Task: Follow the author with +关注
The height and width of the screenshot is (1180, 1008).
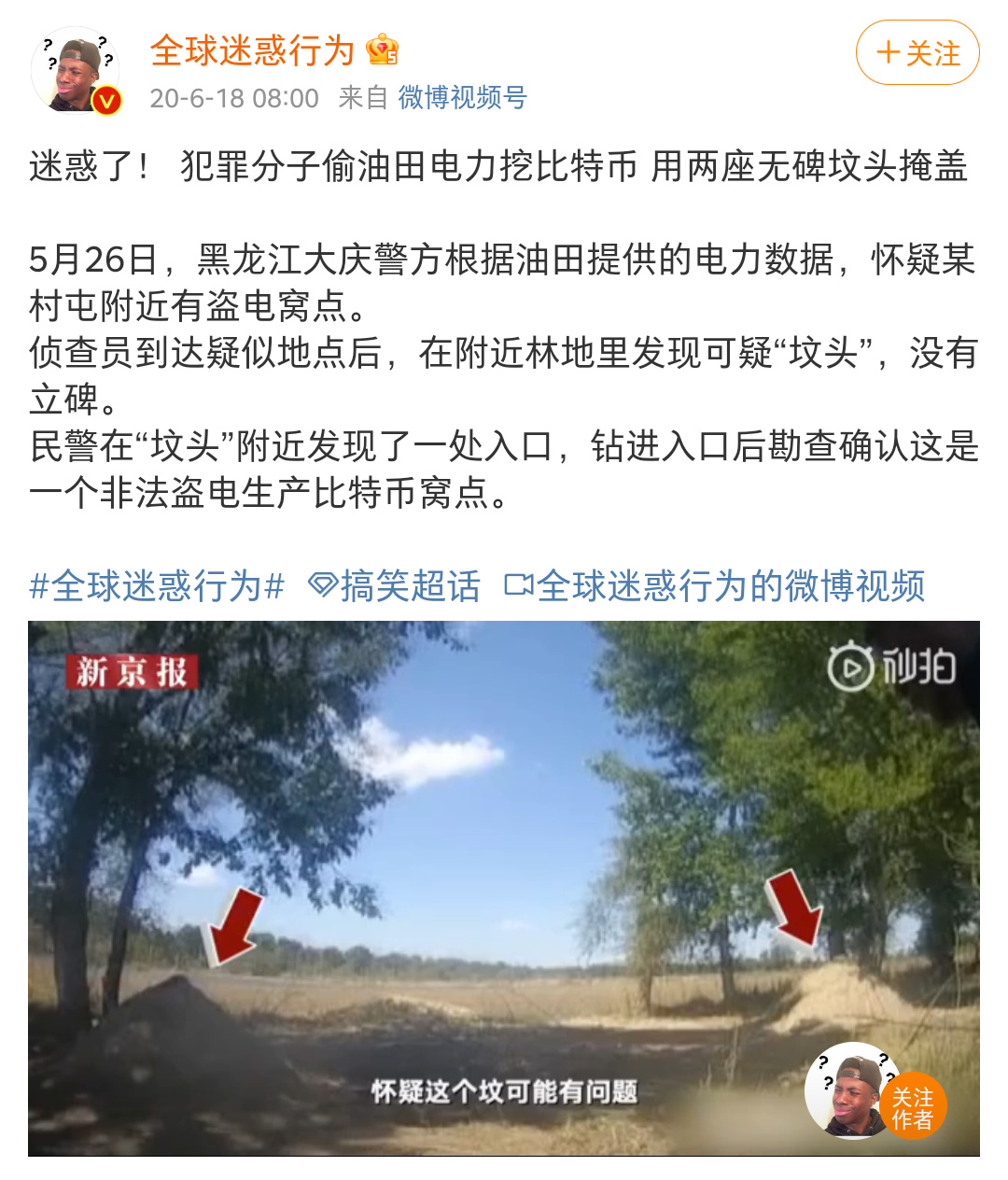Action: (x=917, y=53)
